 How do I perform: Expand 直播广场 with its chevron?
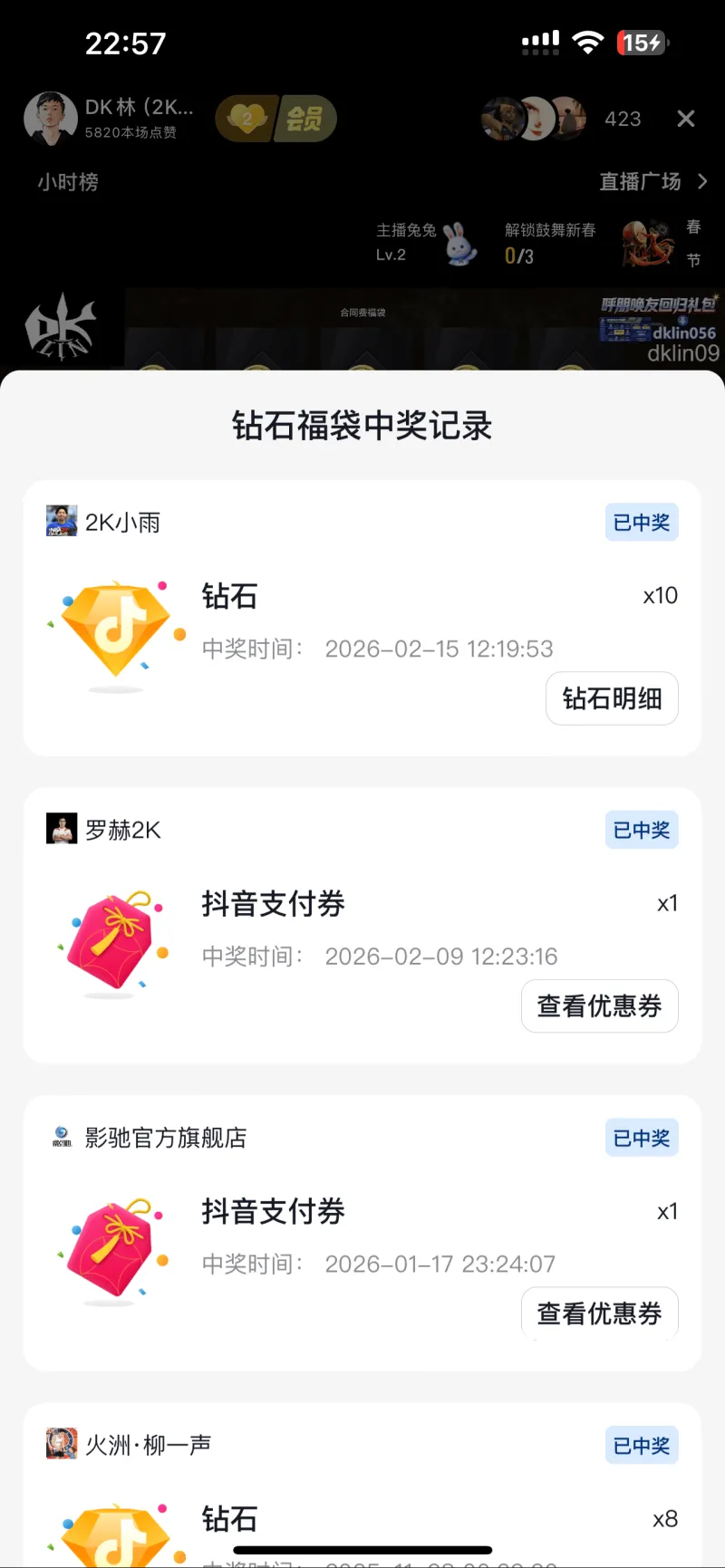(x=649, y=181)
